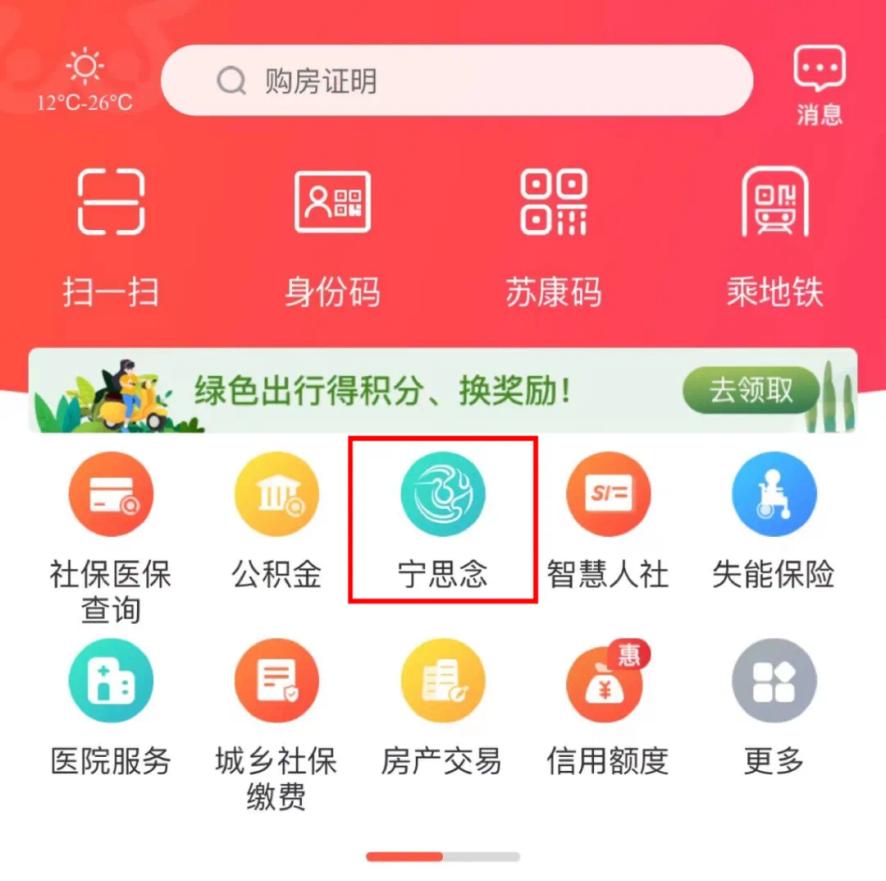The height and width of the screenshot is (881, 886).
Task: Open 房产交易 service
Action: pos(442,707)
